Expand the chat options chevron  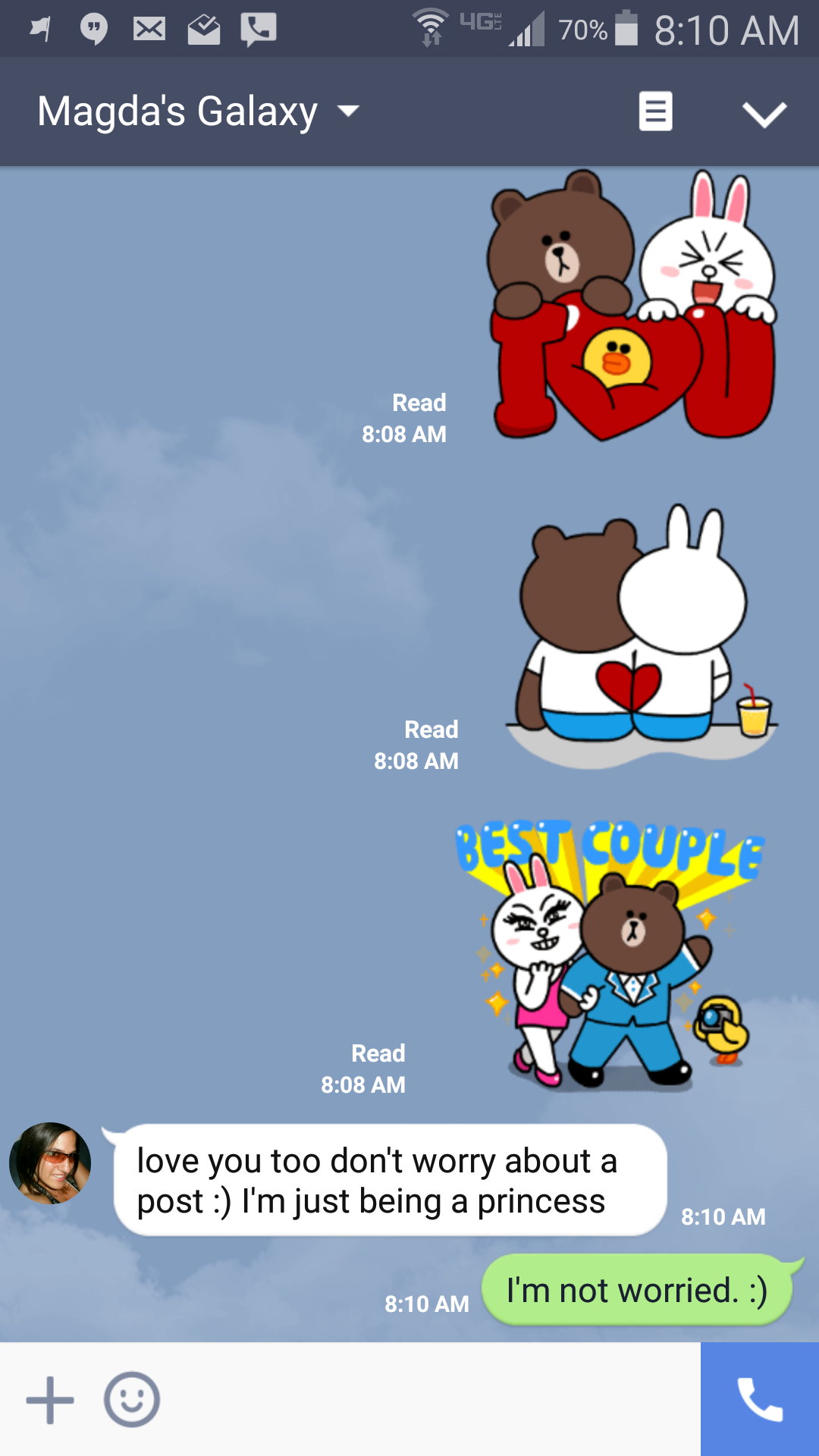[x=764, y=114]
